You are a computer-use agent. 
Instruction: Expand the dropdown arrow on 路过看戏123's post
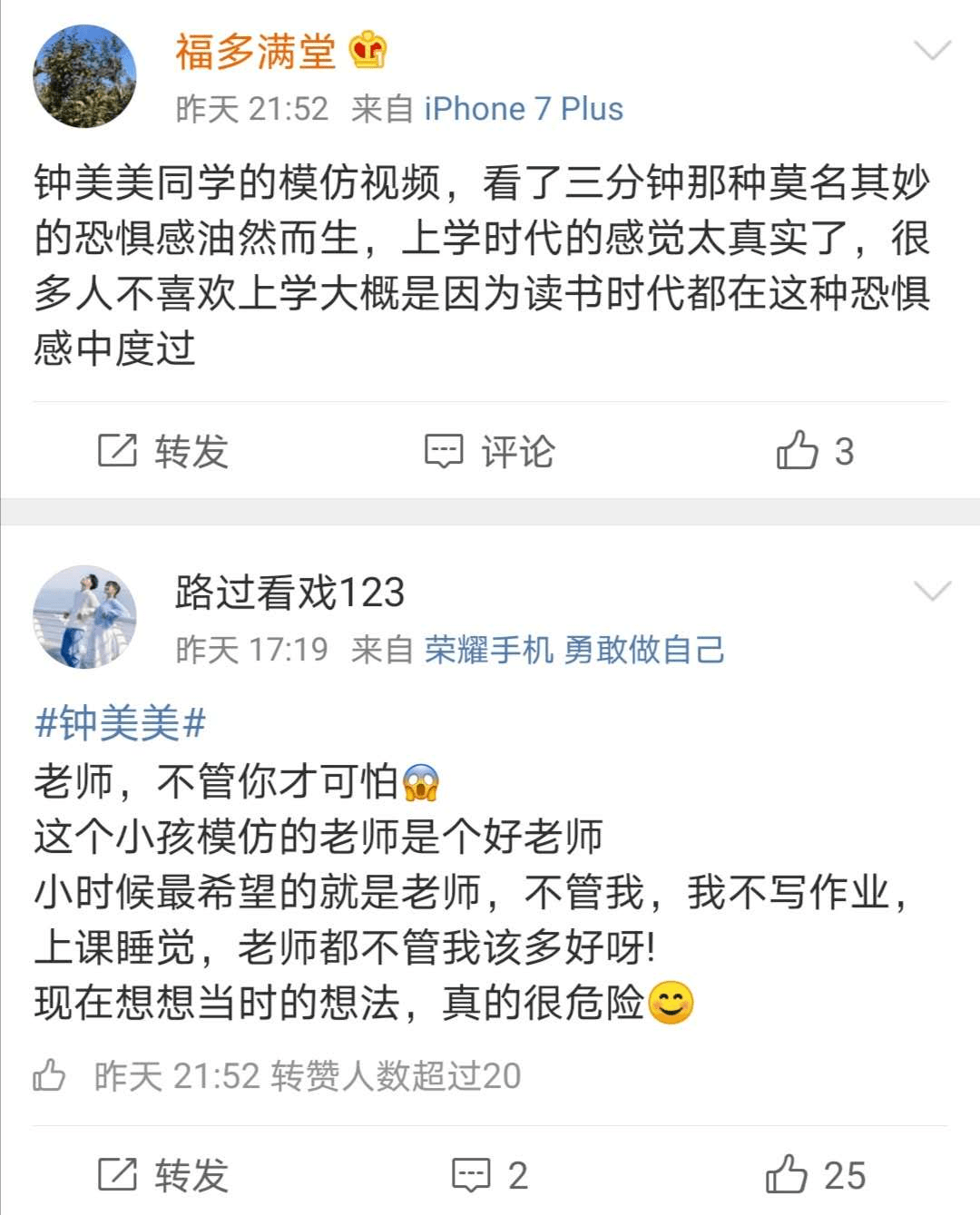pos(931,592)
